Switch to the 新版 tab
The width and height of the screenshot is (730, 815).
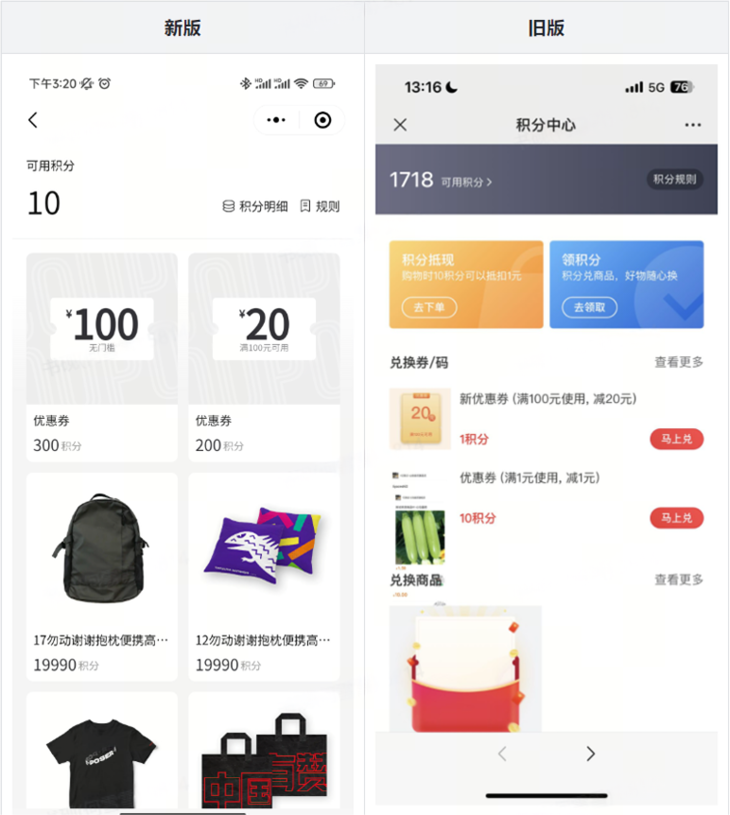pyautogui.click(x=182, y=27)
